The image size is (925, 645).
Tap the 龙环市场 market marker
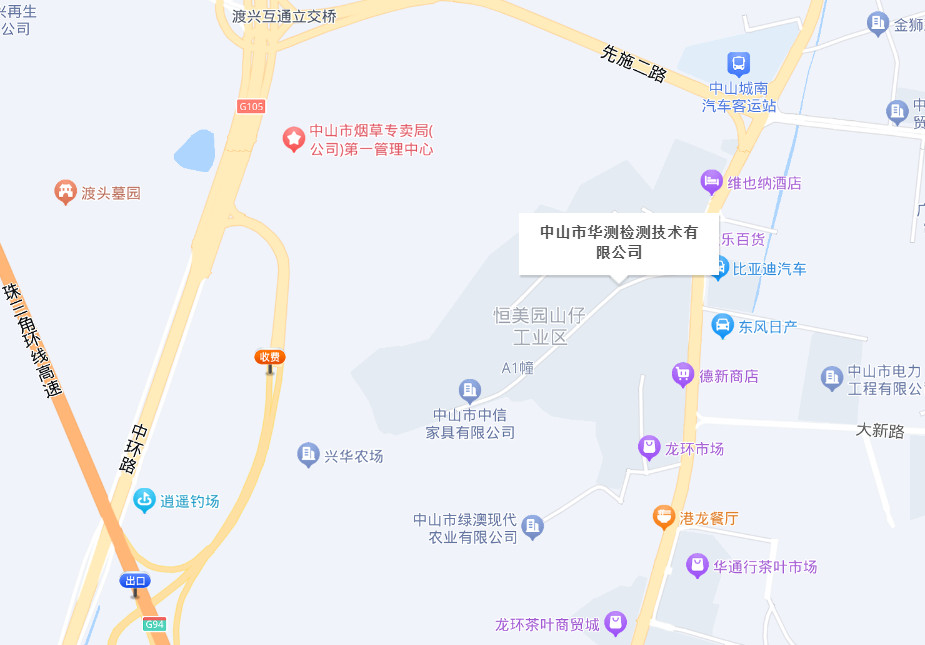pos(649,448)
